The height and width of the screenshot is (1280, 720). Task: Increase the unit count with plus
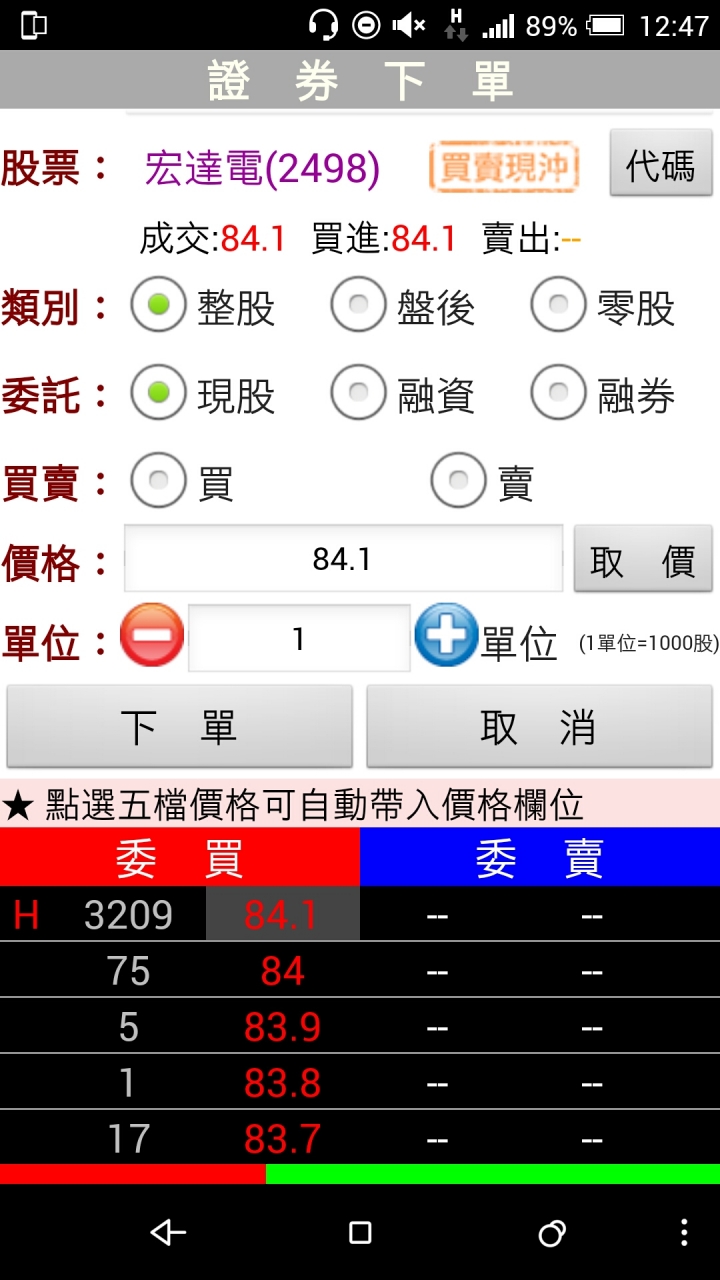tap(446, 636)
